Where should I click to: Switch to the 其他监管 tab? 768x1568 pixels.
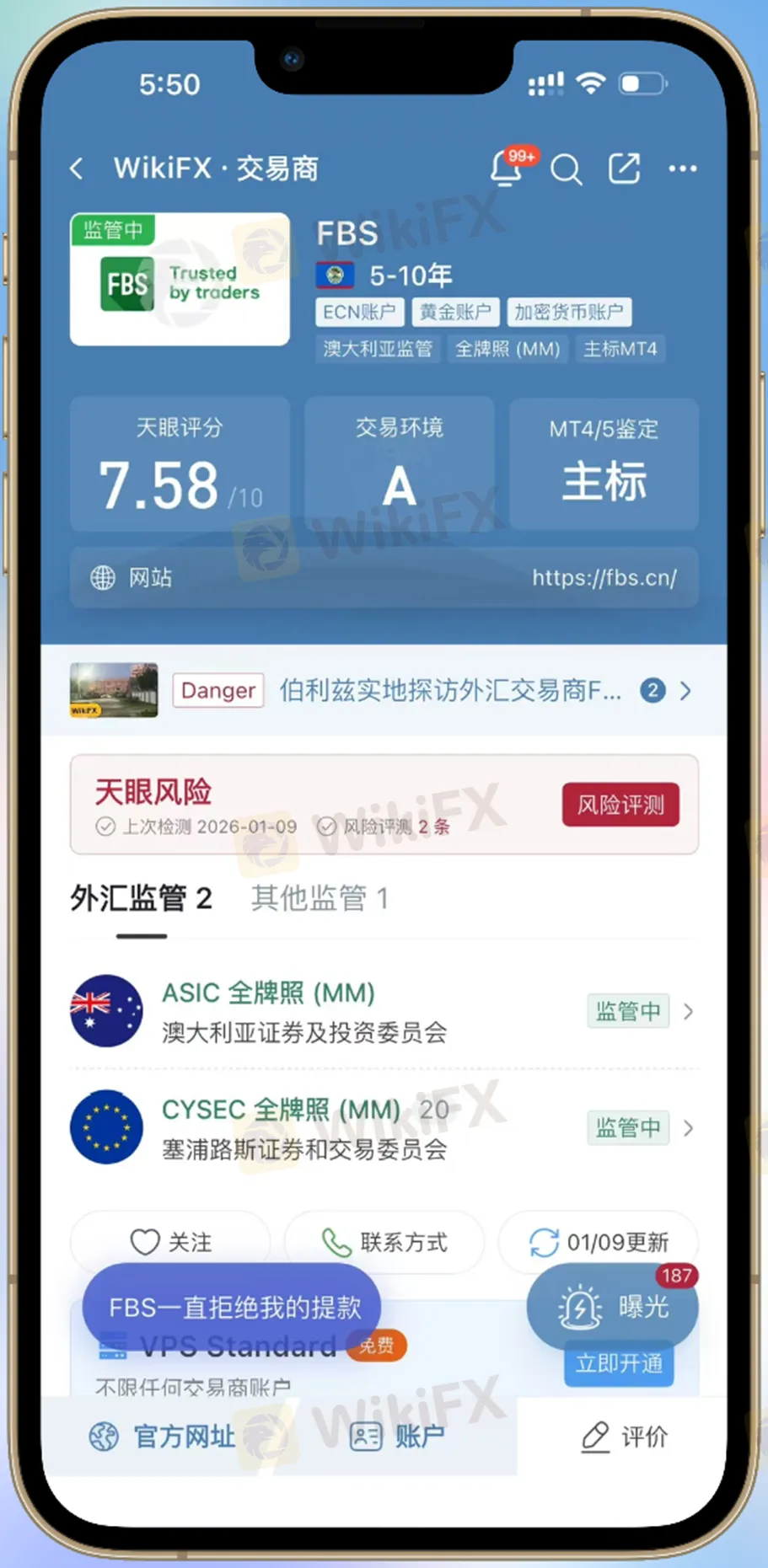[x=320, y=899]
